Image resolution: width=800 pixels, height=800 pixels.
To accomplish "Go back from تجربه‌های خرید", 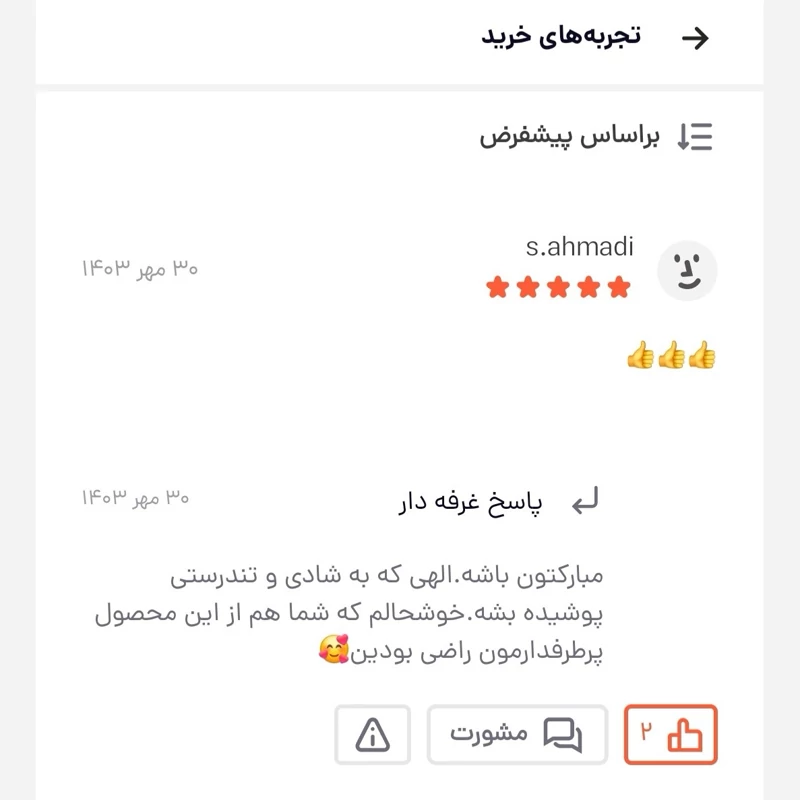I will pos(694,38).
